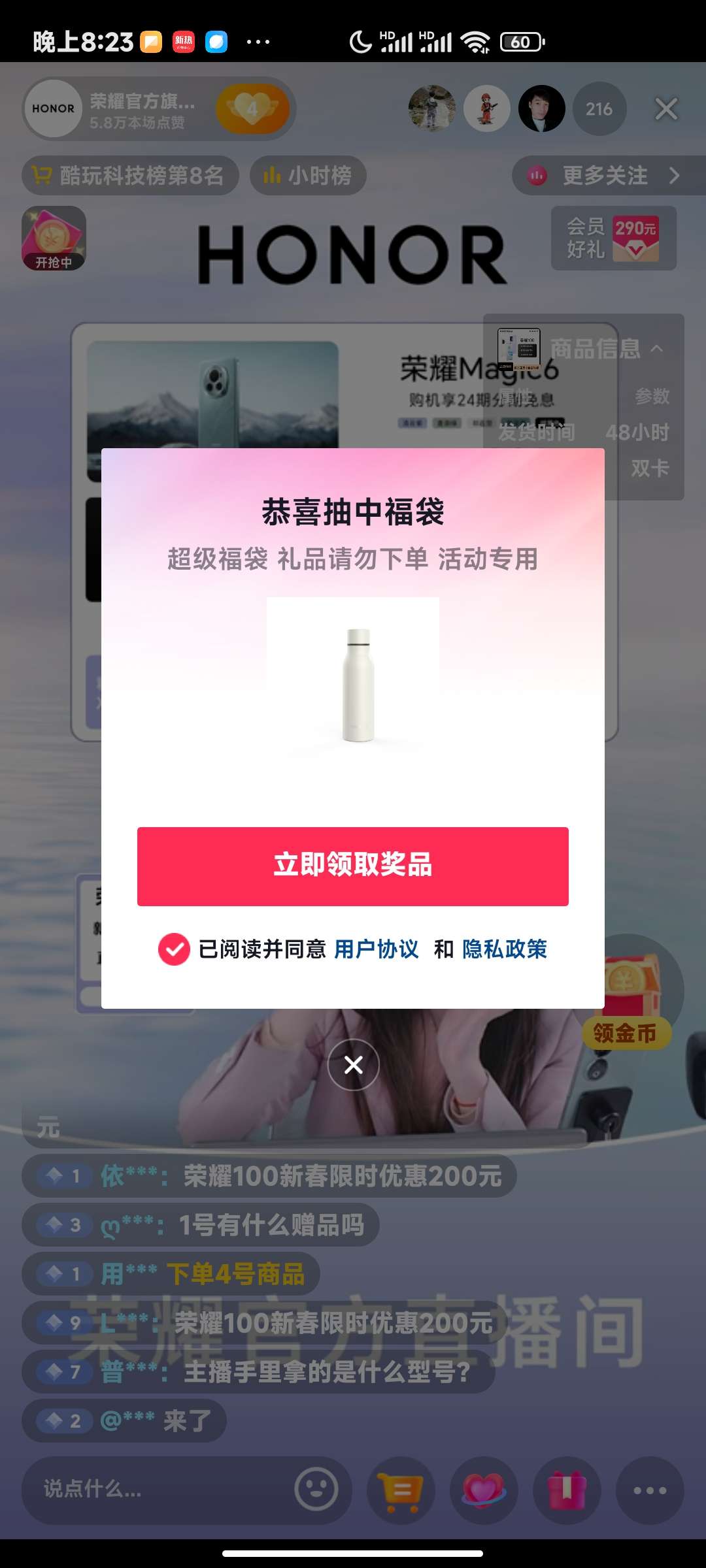This screenshot has width=706, height=1568.
Task: Open the 隐私政策 link
Action: click(x=505, y=949)
